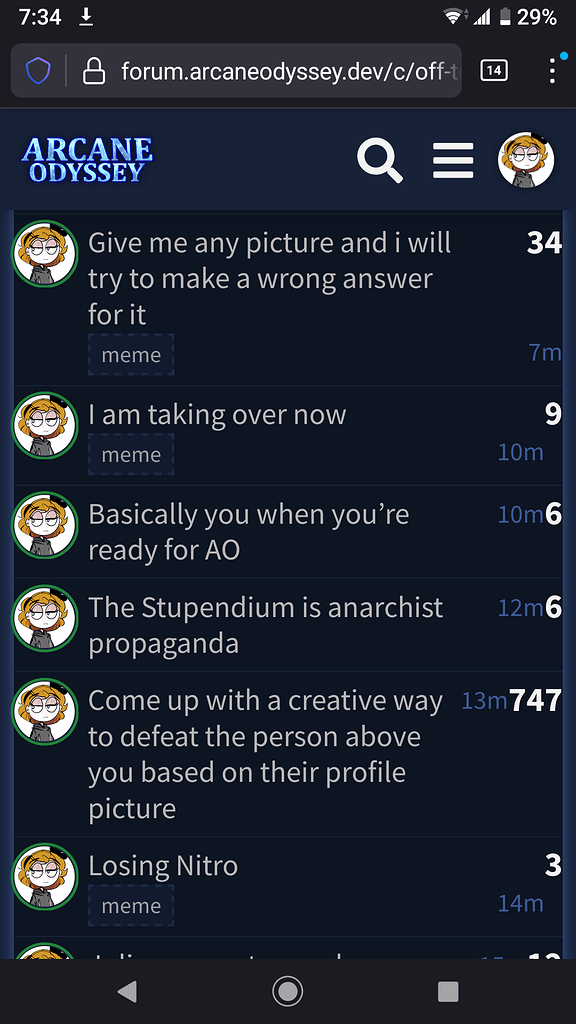Open "The Stupendium is anarchist propaganda" topic
576x1024 pixels.
click(x=266, y=626)
